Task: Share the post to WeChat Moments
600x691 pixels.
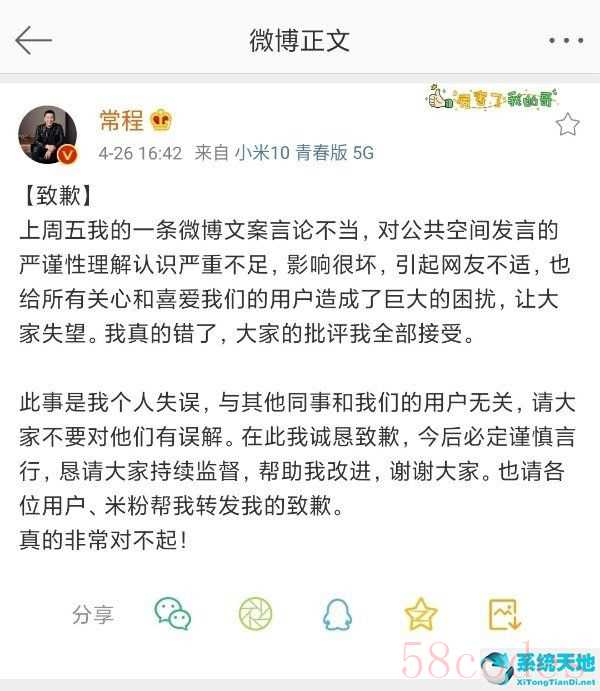Action: point(256,613)
